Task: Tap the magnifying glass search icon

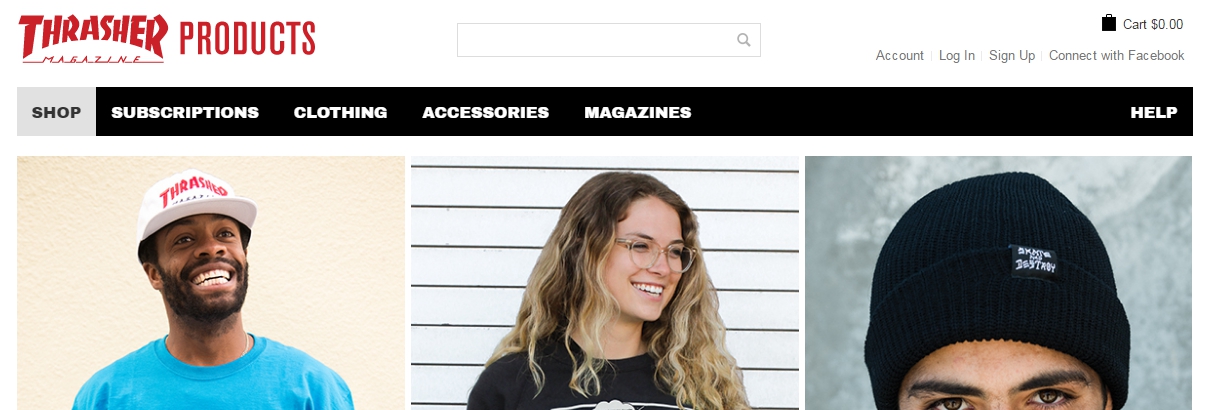Action: (743, 40)
